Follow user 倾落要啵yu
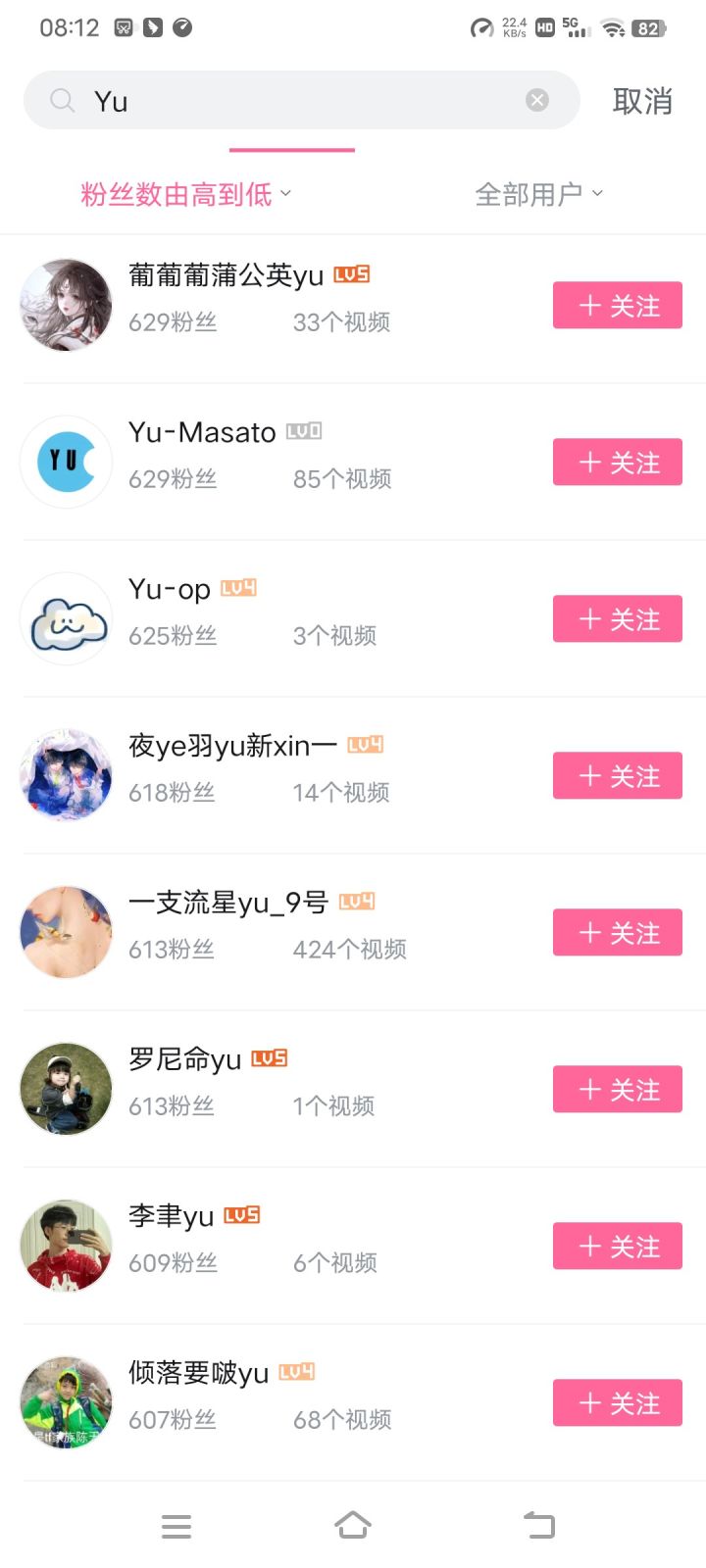Screen dimensions: 706x1568 coord(617,1403)
